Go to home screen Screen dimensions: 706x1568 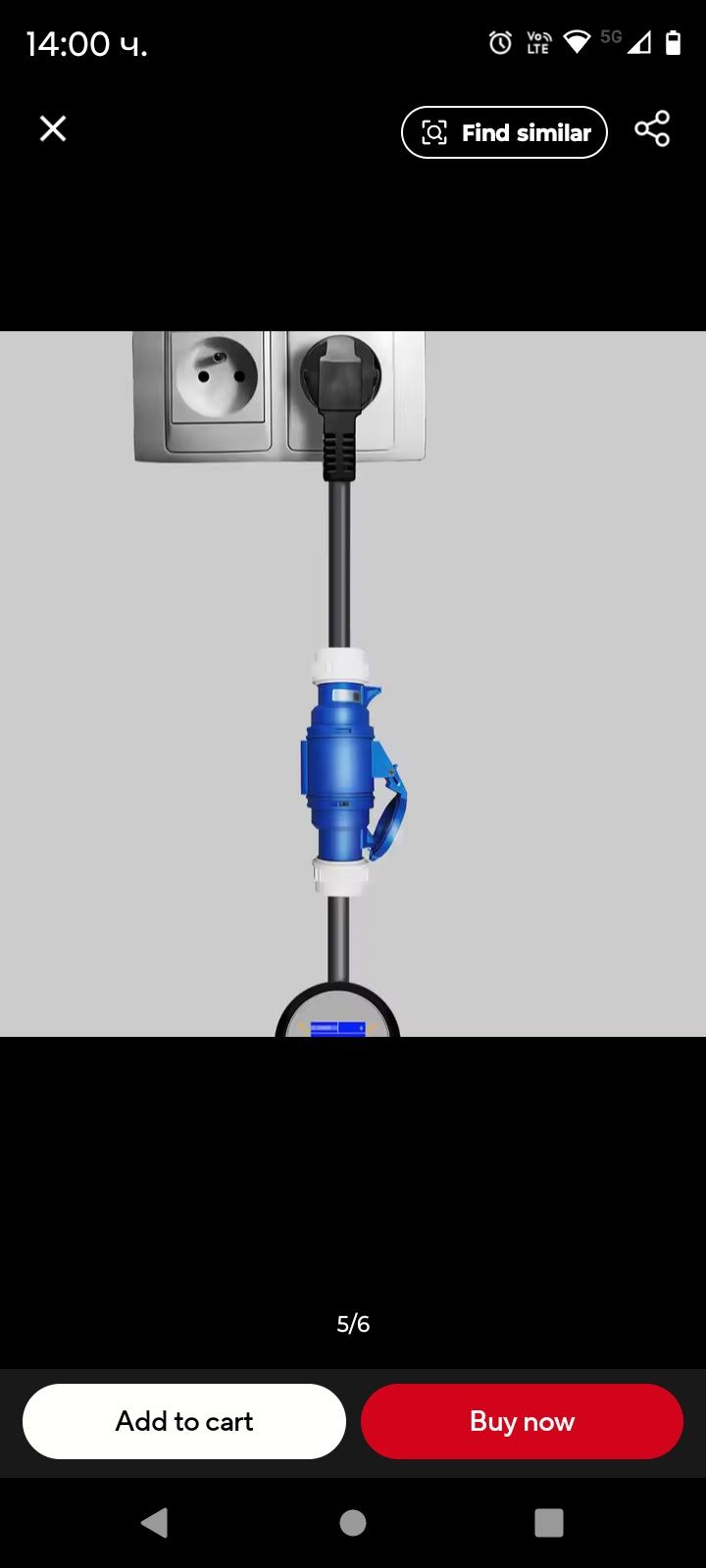coord(353,1522)
